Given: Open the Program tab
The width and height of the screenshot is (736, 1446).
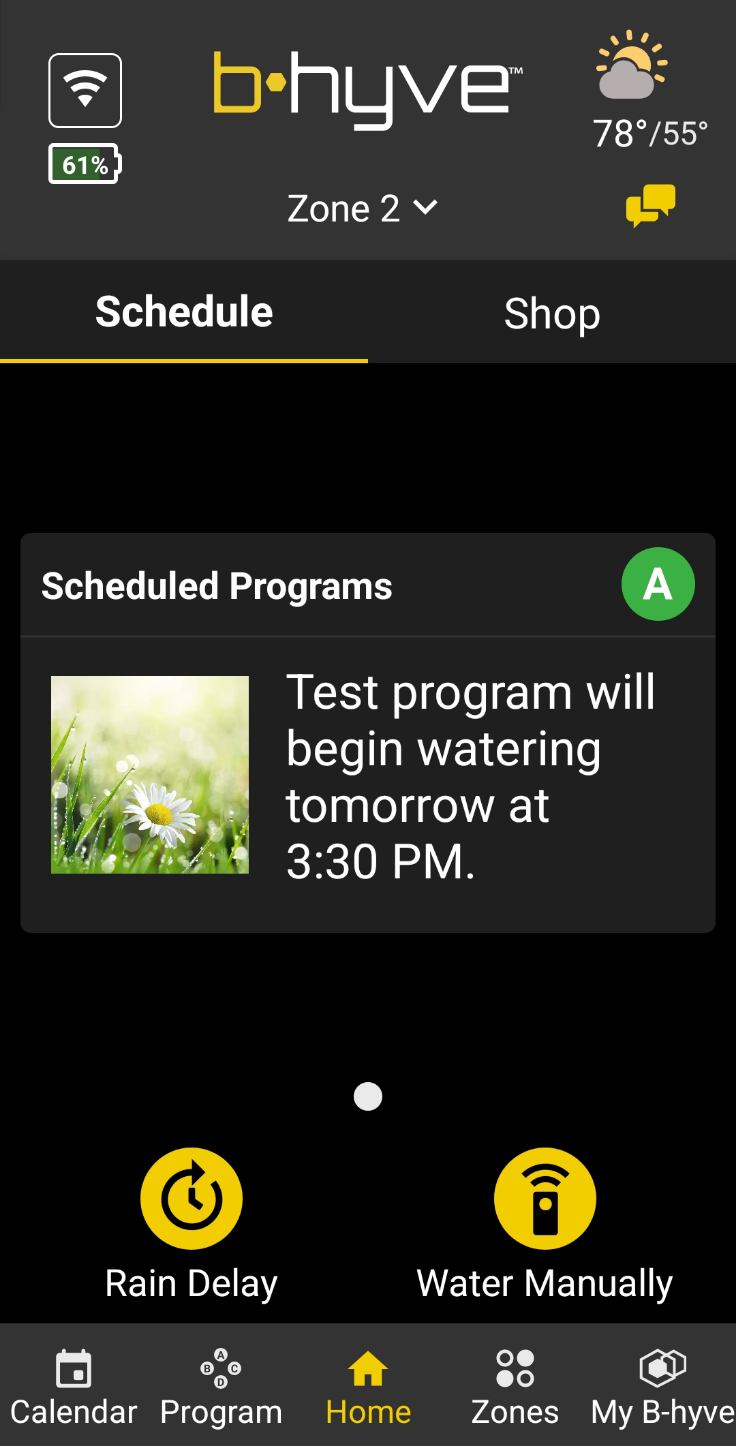Looking at the screenshot, I should [221, 1387].
